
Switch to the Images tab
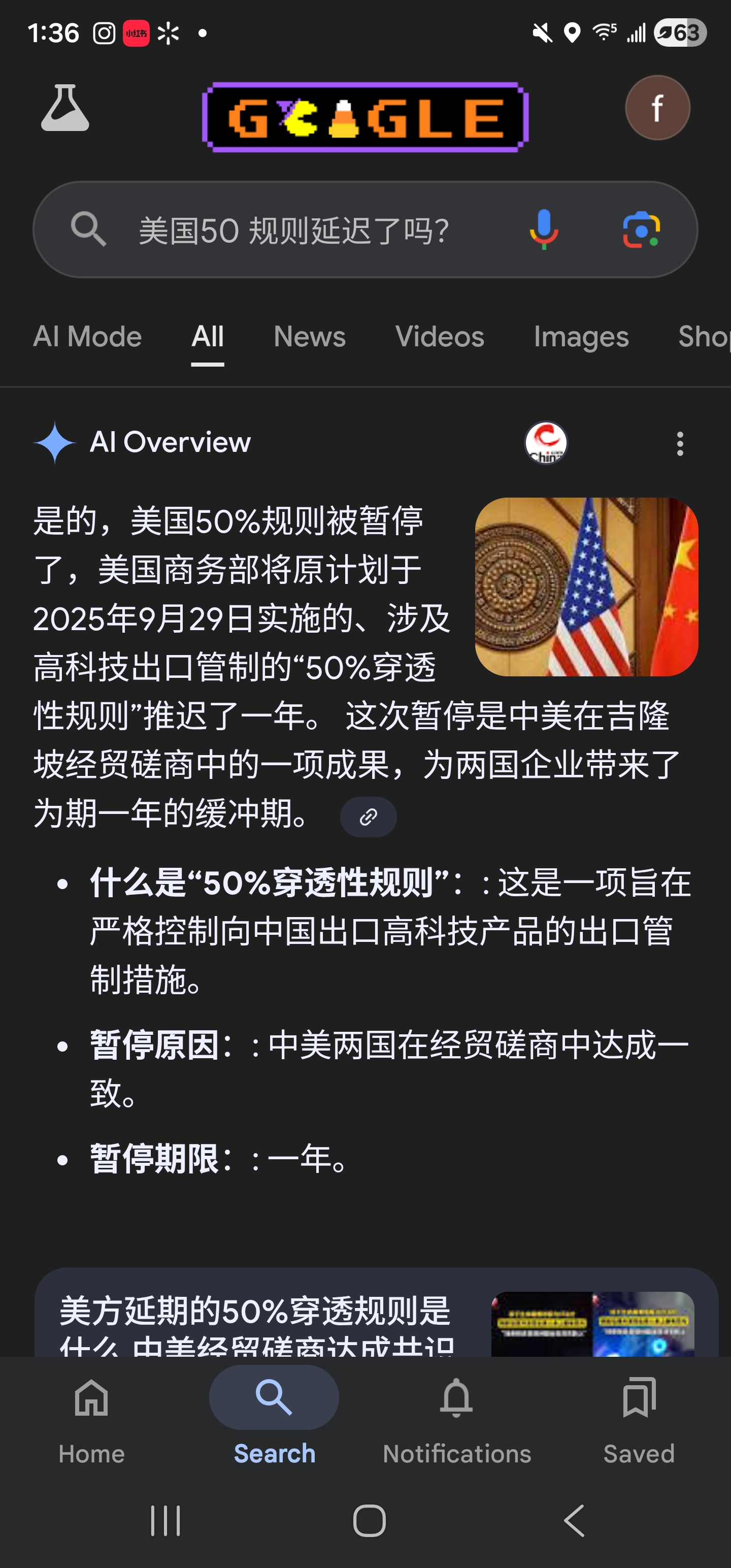coord(581,337)
